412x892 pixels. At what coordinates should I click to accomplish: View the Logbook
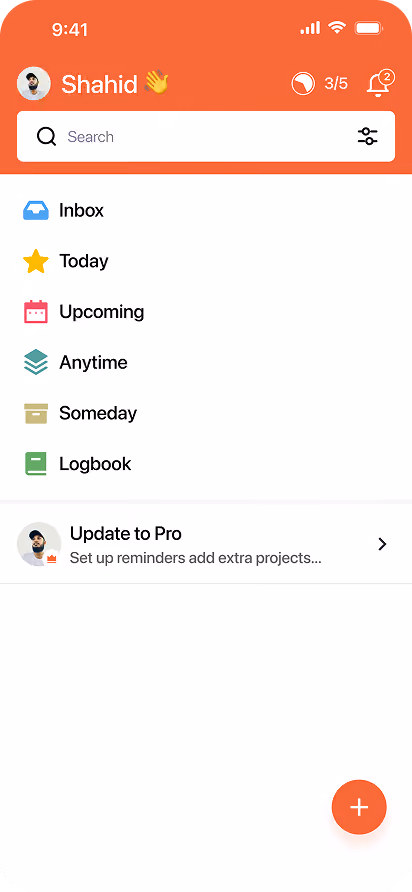pyautogui.click(x=206, y=464)
